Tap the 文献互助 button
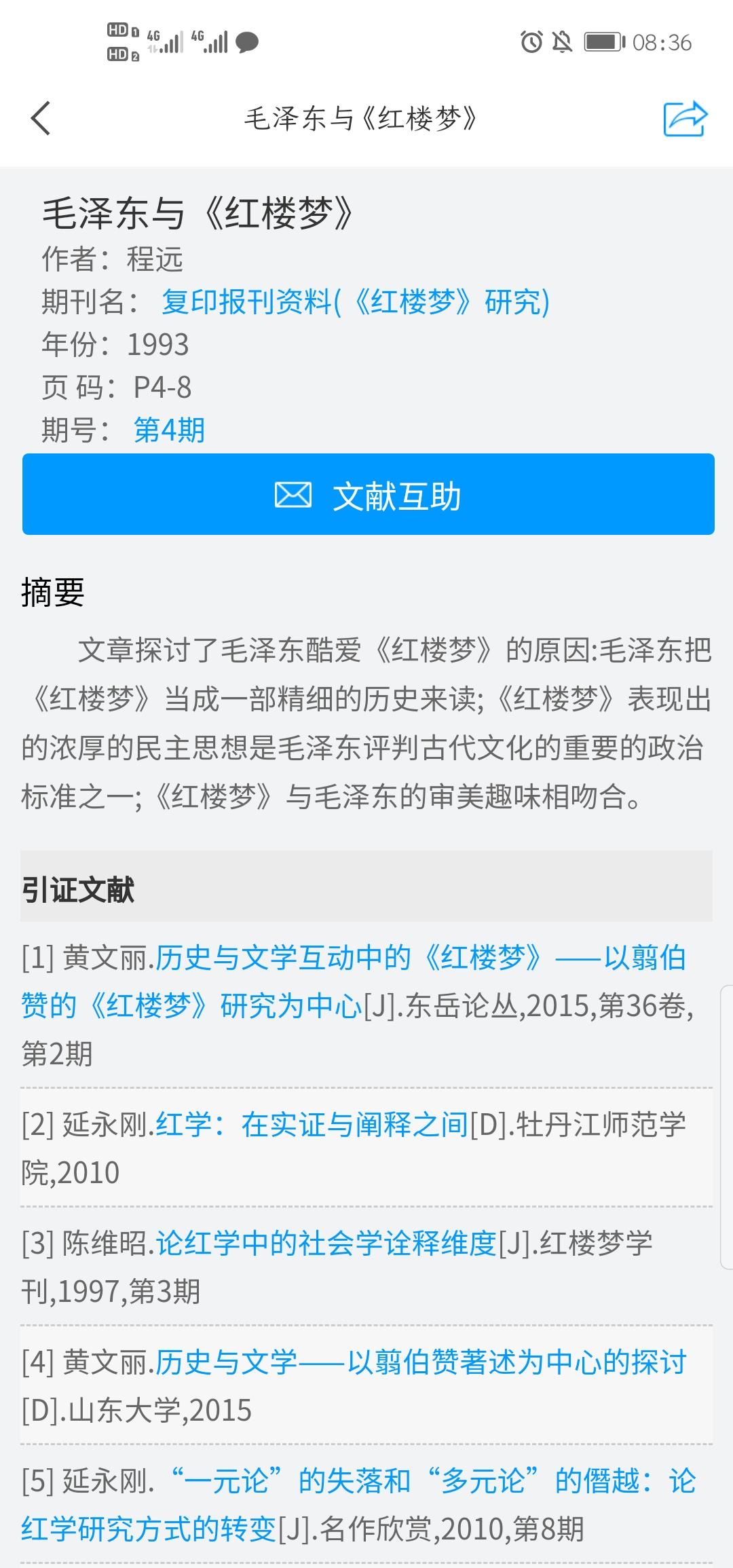The width and height of the screenshot is (733, 1568). pyautogui.click(x=369, y=494)
